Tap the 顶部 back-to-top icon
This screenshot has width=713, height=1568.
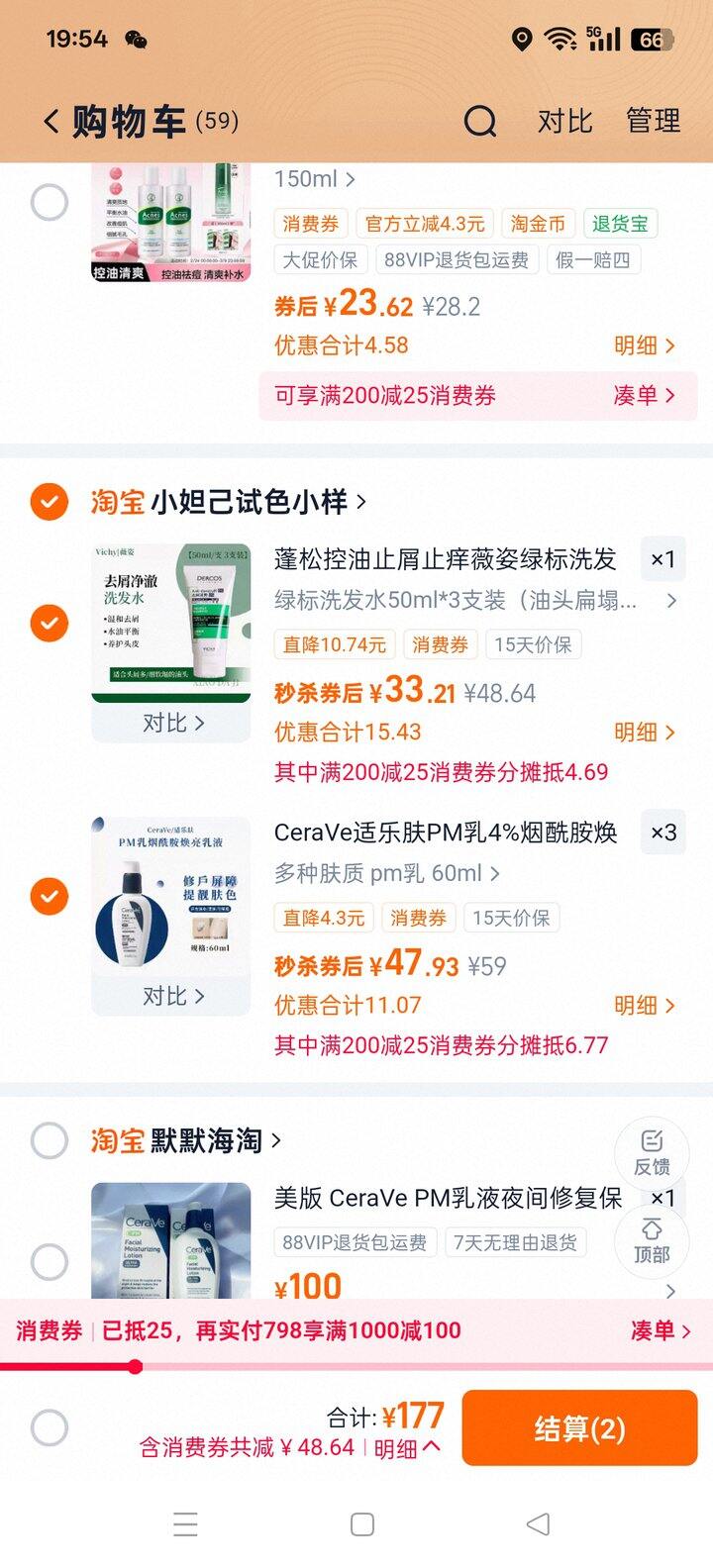pyautogui.click(x=651, y=1242)
